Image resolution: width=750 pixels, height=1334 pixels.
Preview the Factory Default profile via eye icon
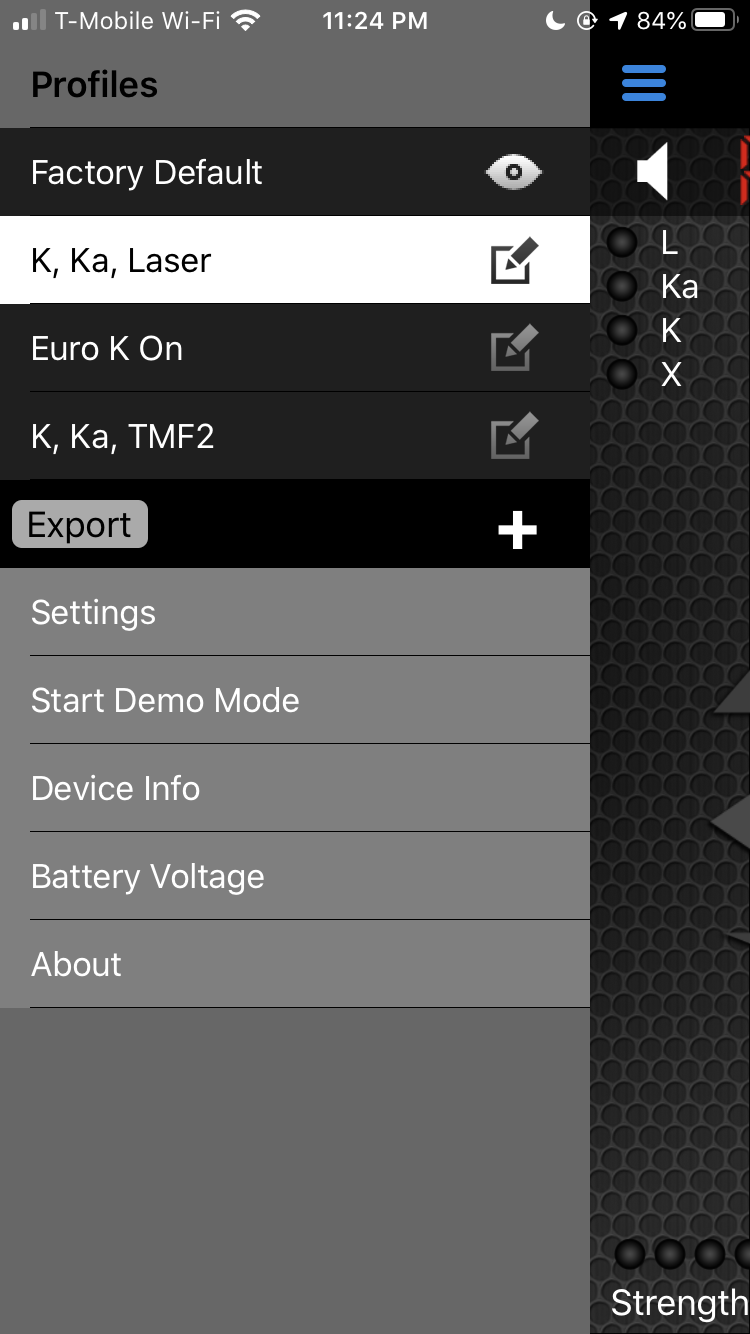coord(513,171)
